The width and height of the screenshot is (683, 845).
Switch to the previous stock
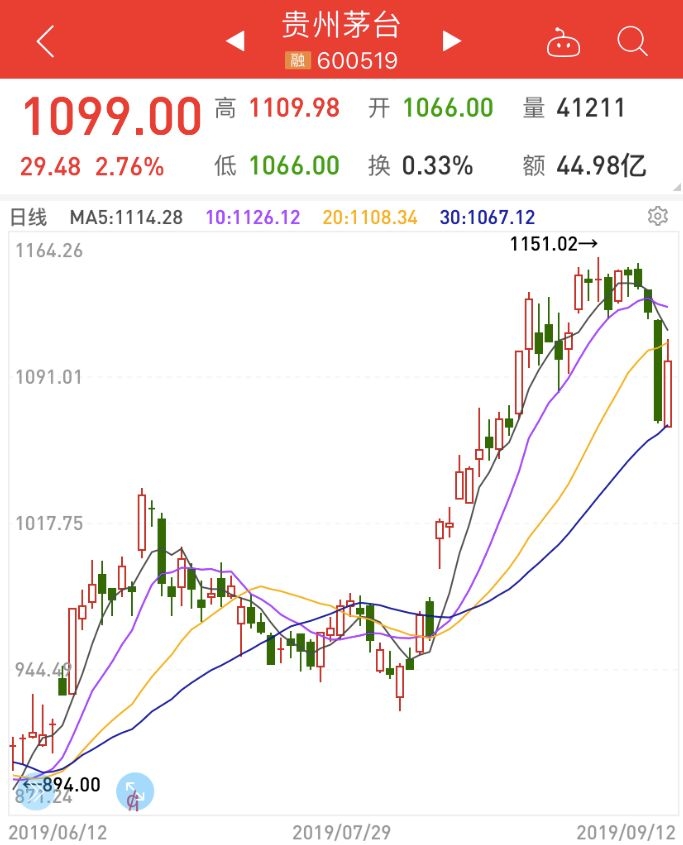[235, 41]
